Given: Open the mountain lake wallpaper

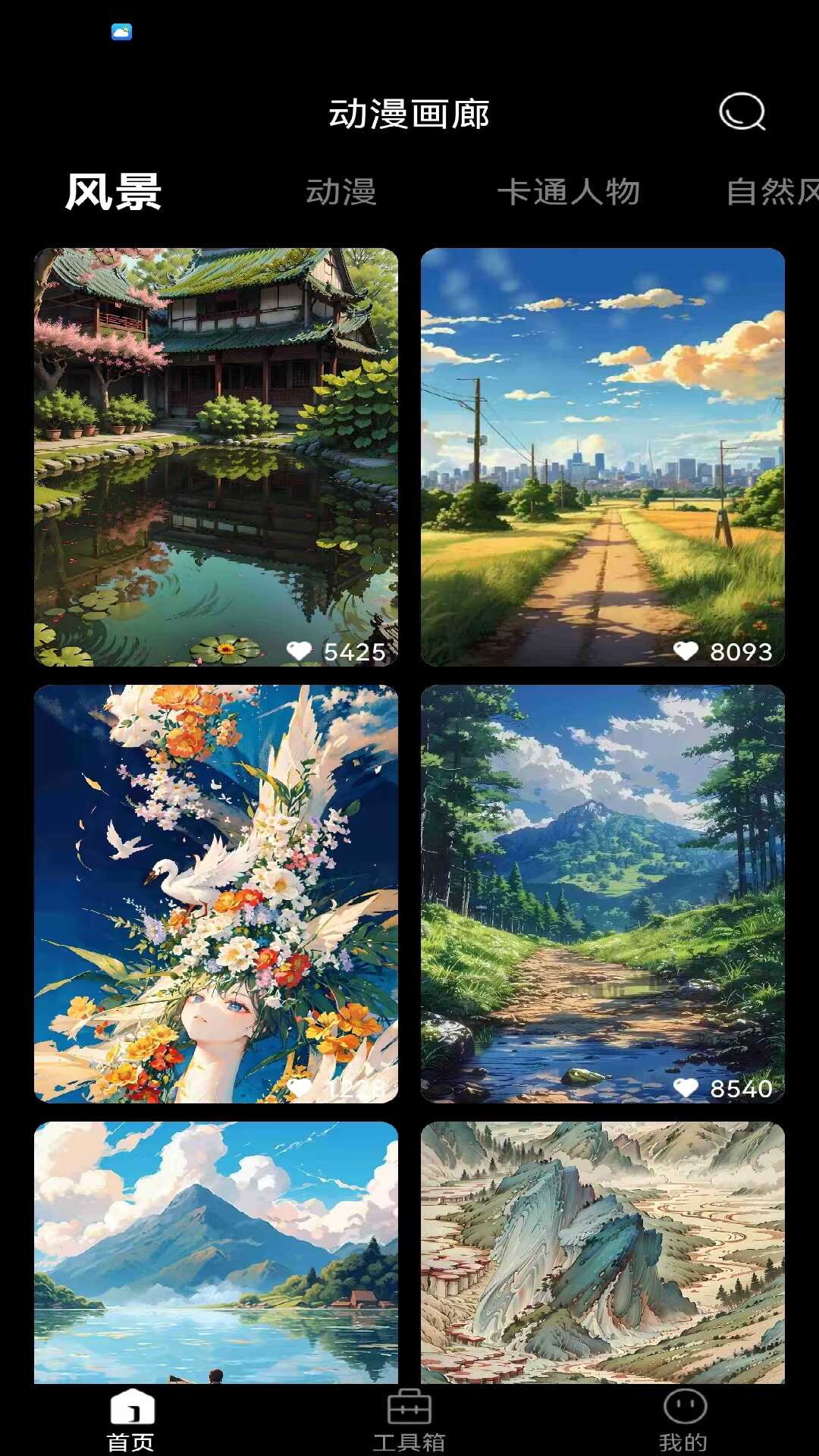Looking at the screenshot, I should [216, 1253].
